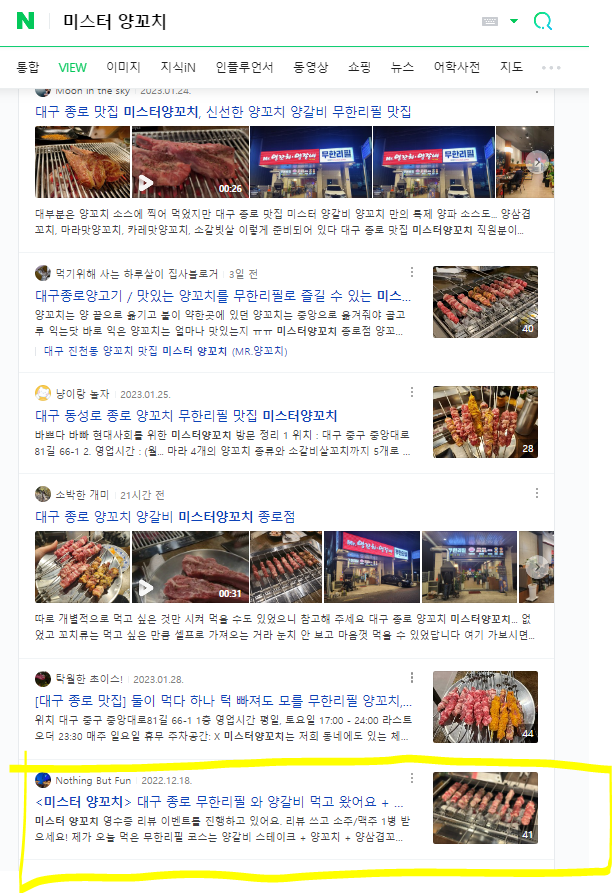Open the post 대구 종로 양꼬치 양갈비 미스터양꼬치 종로점

point(165,516)
